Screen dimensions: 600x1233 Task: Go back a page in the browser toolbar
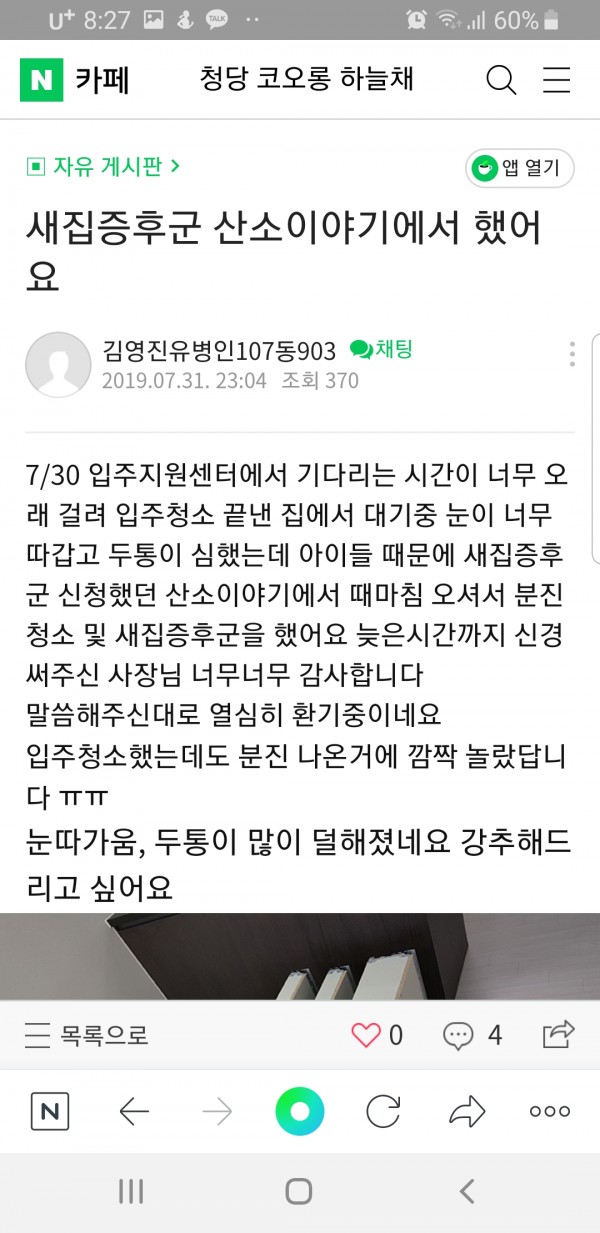pos(133,1111)
